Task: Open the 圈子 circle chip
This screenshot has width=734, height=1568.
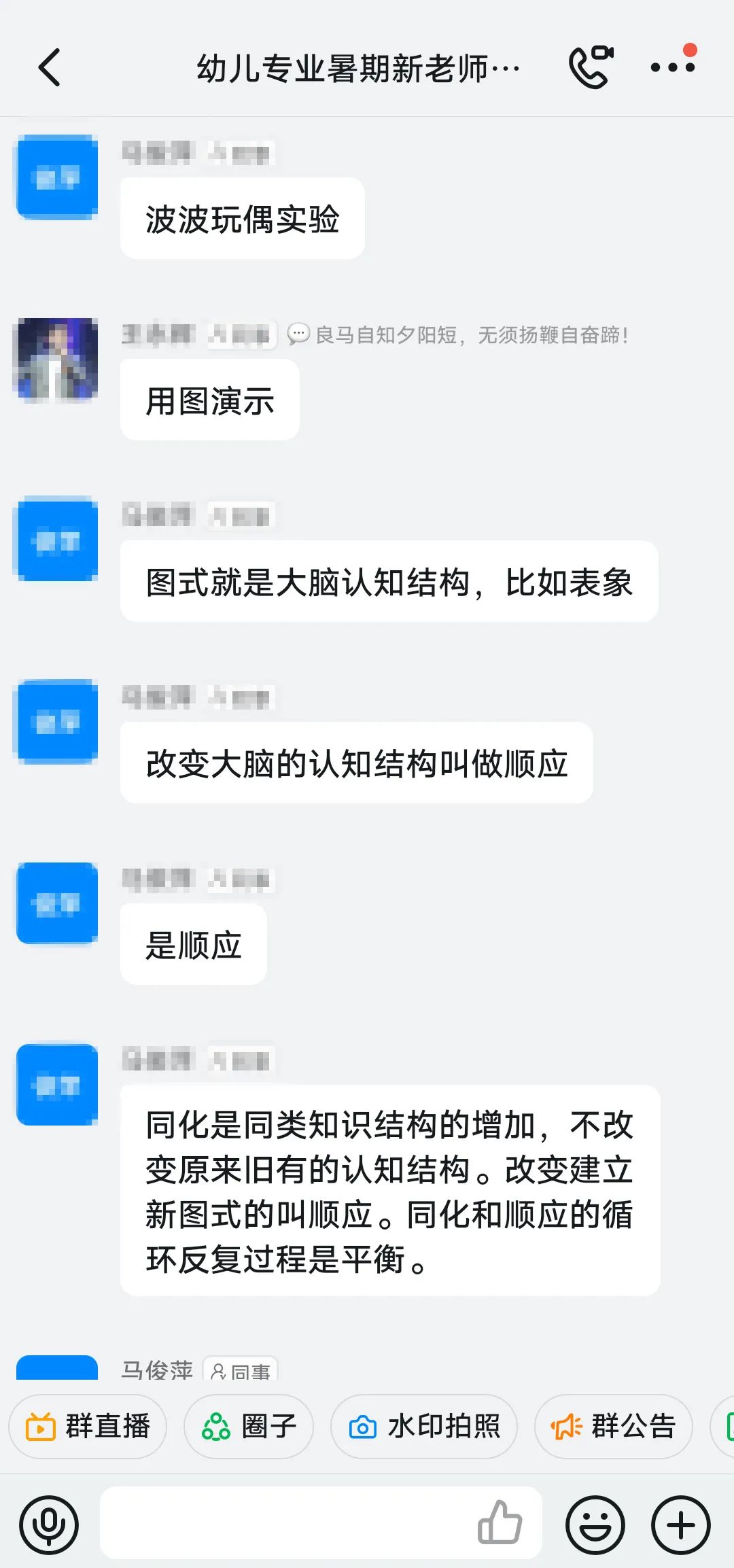Action: point(249,1426)
